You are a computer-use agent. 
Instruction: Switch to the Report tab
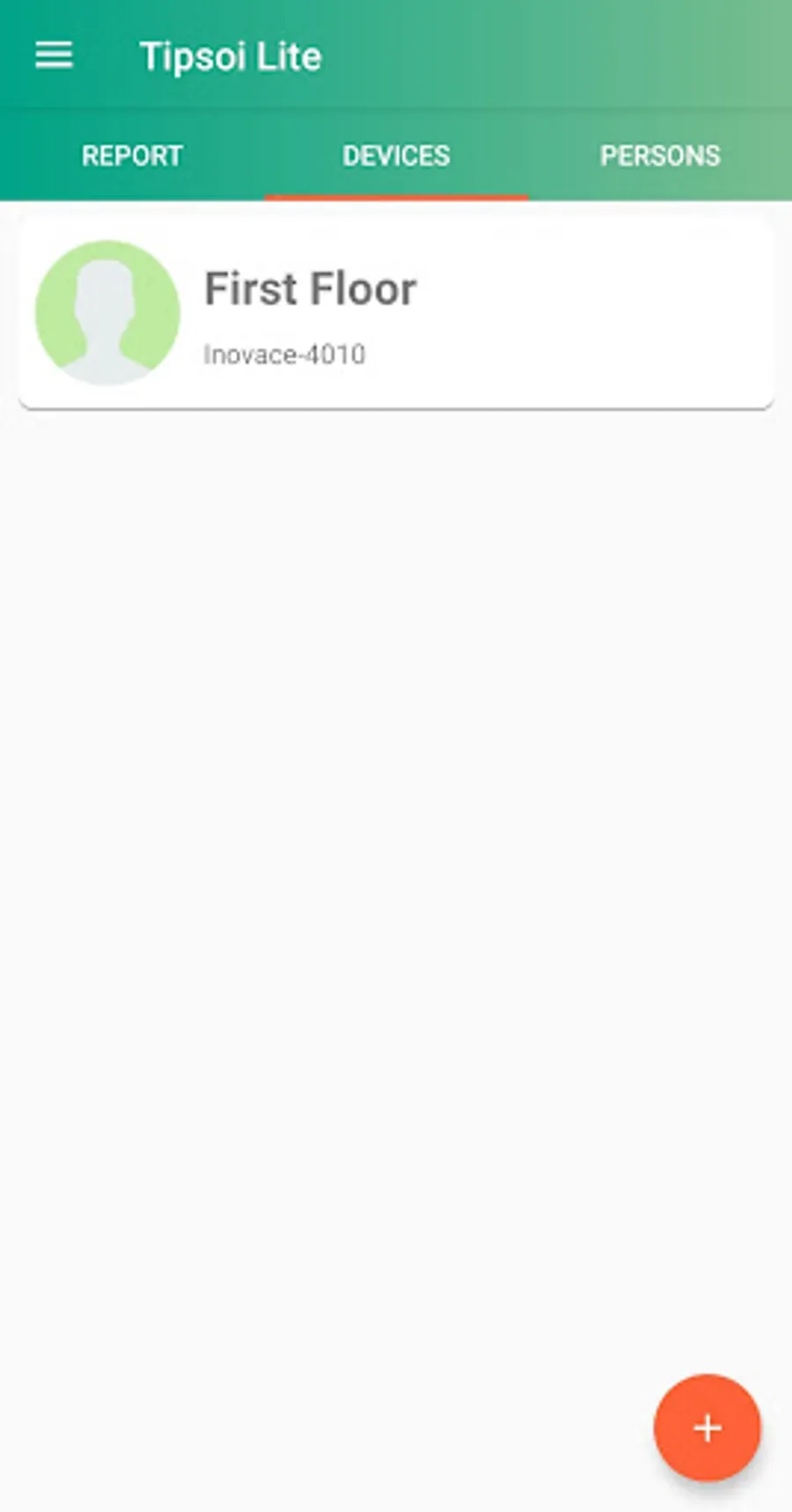pos(132,156)
